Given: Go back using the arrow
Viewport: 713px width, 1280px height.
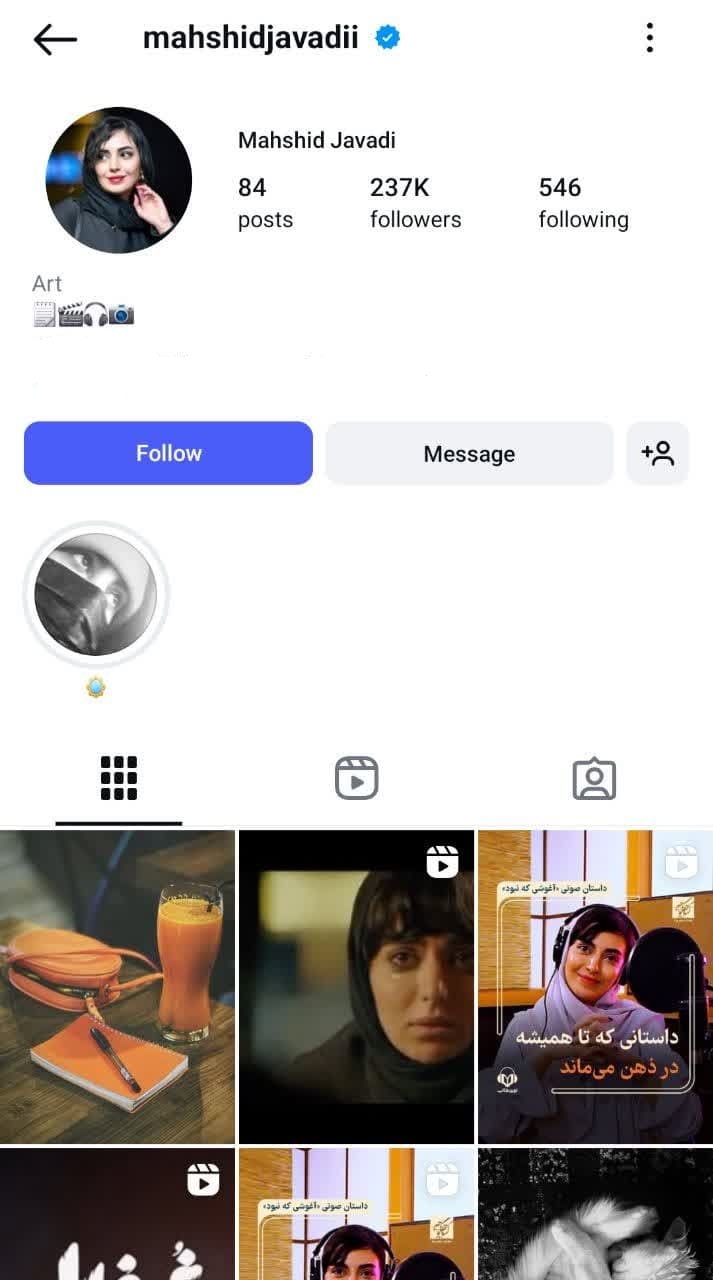Looking at the screenshot, I should pos(55,39).
